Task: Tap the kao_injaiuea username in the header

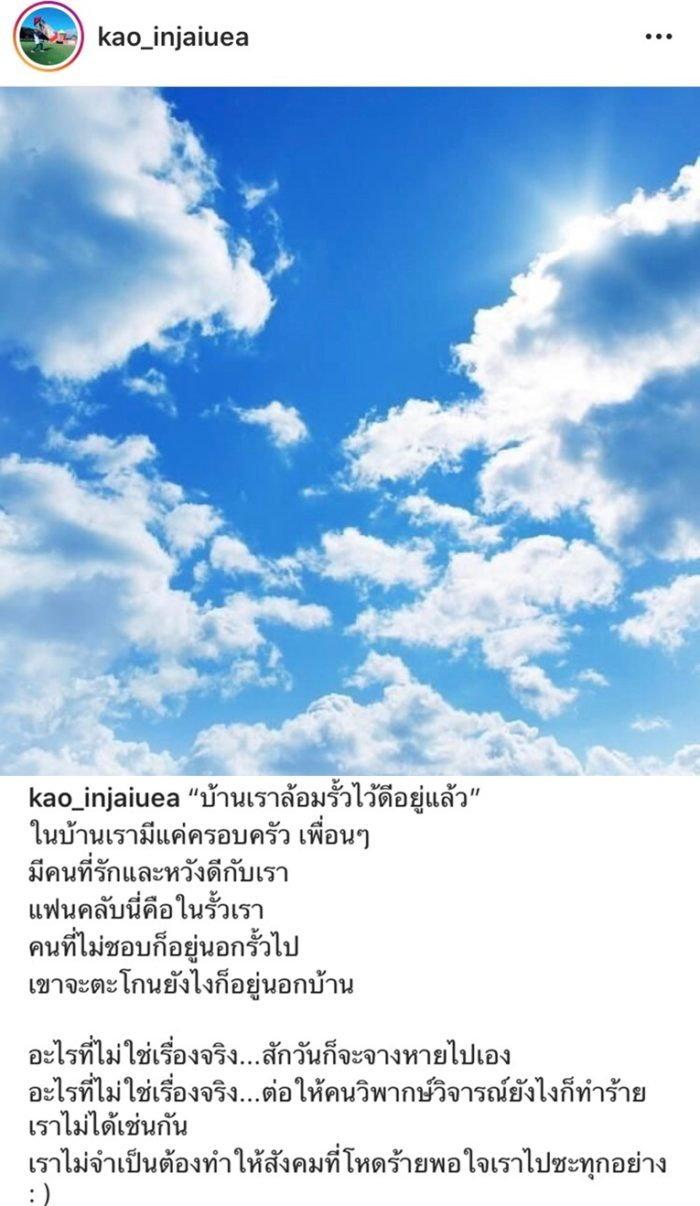Action: (x=172, y=38)
